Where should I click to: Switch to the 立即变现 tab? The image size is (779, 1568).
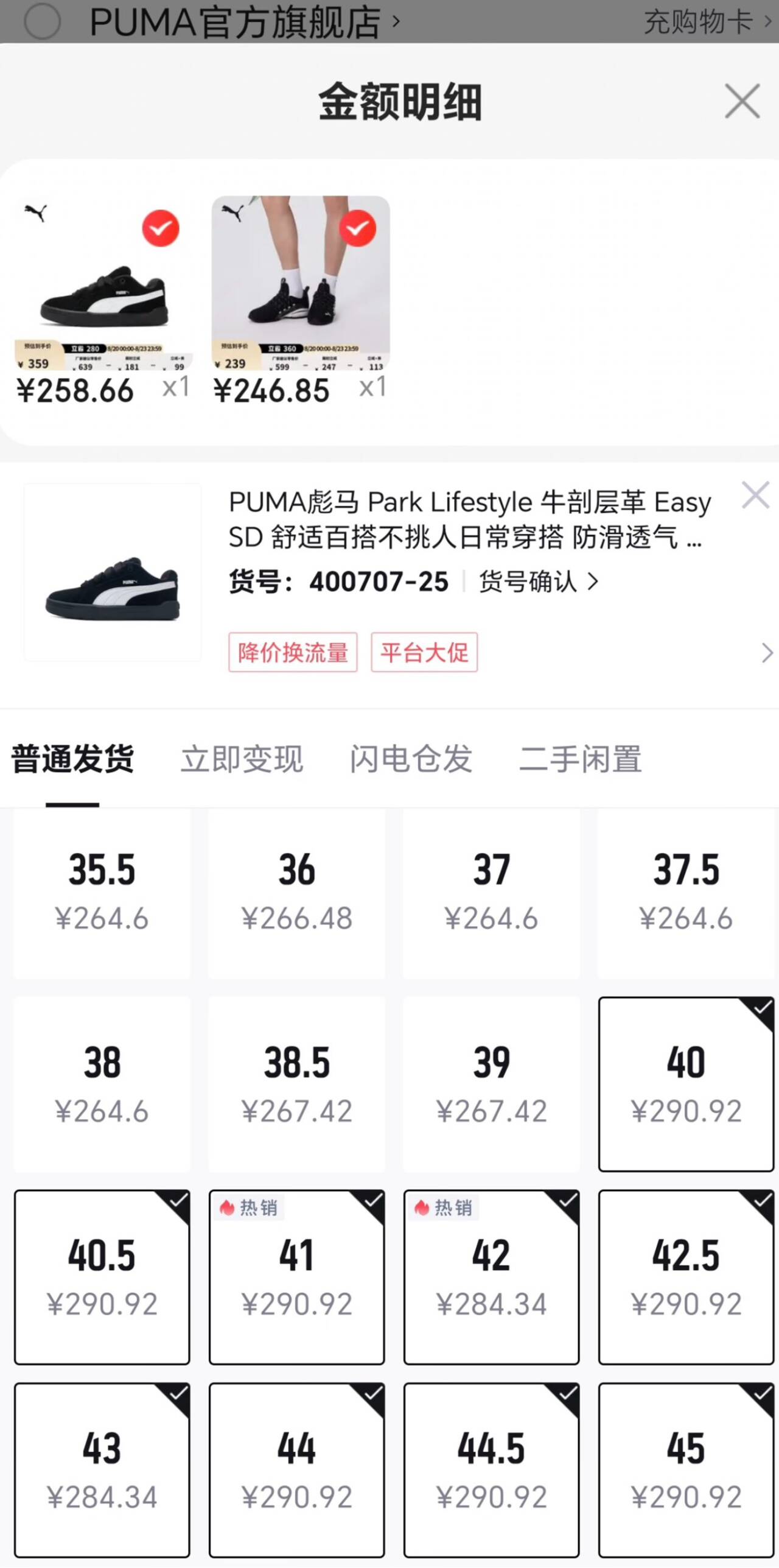click(242, 759)
